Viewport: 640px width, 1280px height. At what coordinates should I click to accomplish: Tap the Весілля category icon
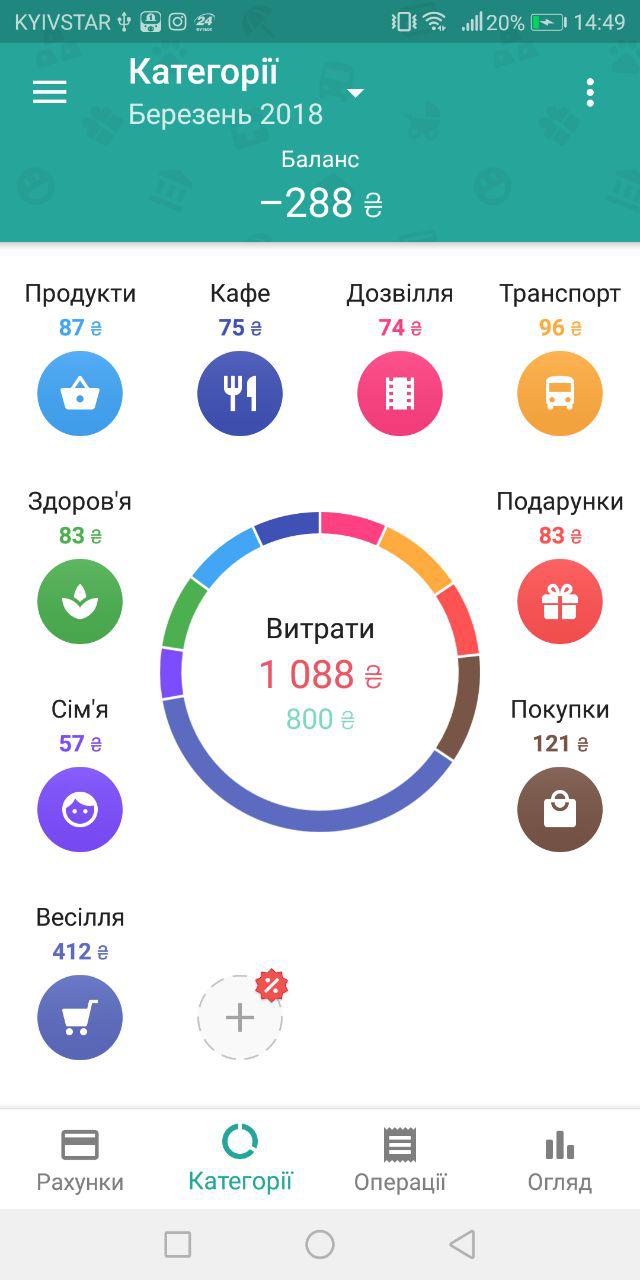[80, 1017]
